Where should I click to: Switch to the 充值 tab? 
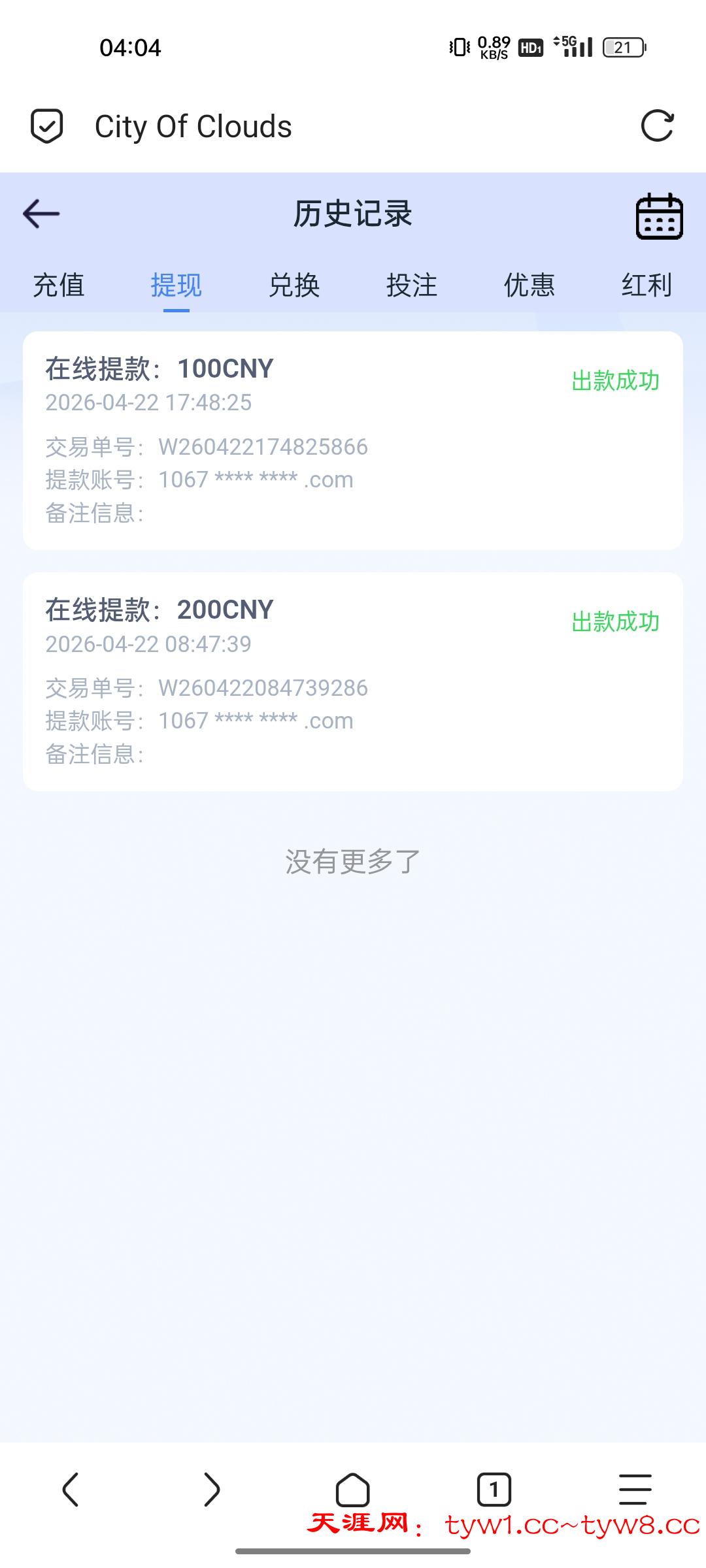pyautogui.click(x=59, y=286)
